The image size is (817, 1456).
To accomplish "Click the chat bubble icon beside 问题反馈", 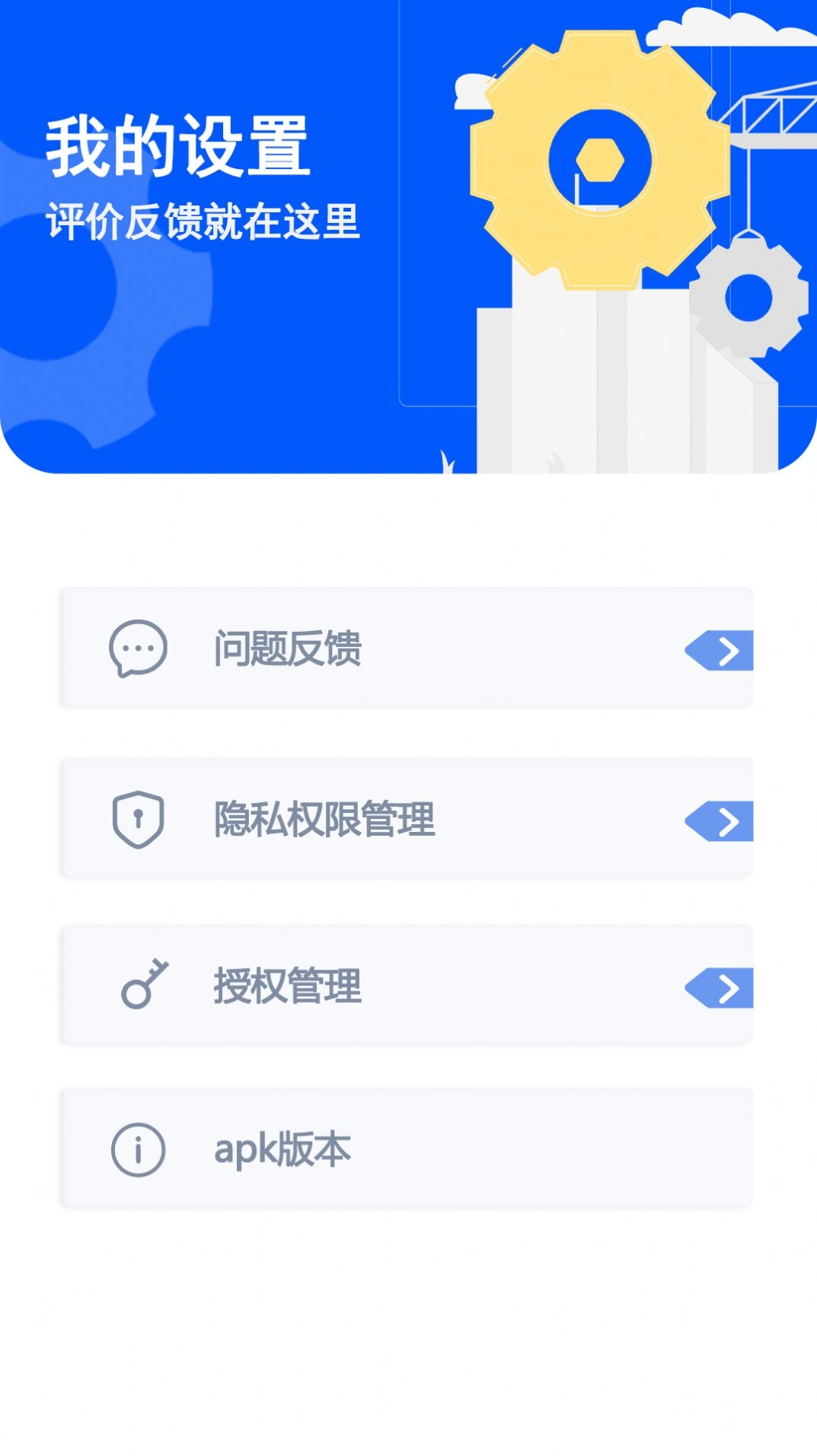I will 137,649.
